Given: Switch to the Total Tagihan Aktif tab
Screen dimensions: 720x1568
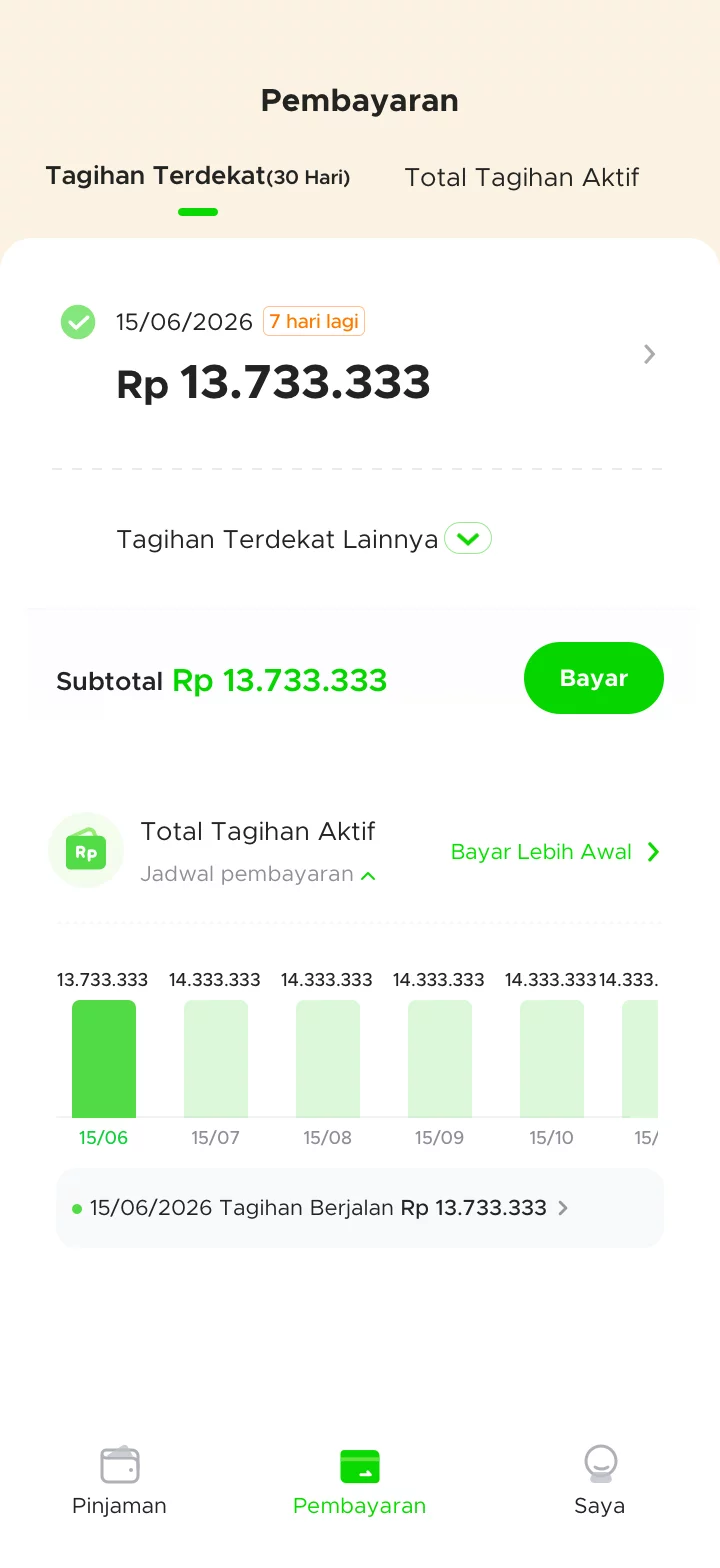Looking at the screenshot, I should tap(521, 178).
